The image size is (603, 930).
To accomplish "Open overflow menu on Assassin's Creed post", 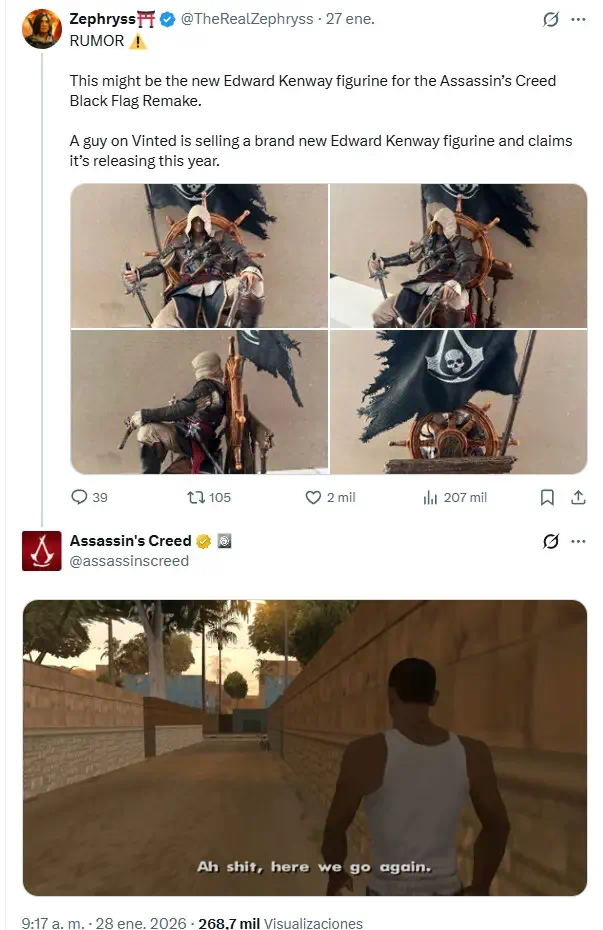I will click(x=578, y=541).
